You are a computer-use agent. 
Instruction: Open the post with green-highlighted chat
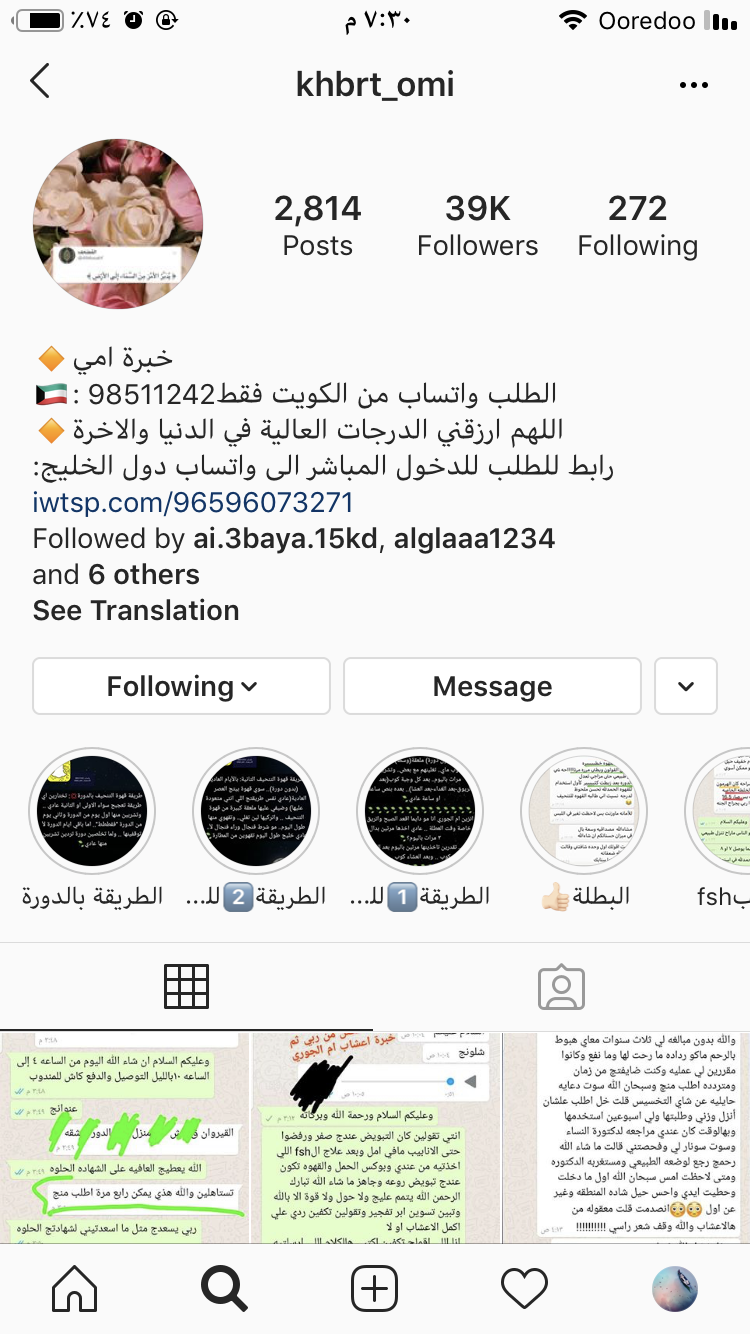click(124, 1138)
